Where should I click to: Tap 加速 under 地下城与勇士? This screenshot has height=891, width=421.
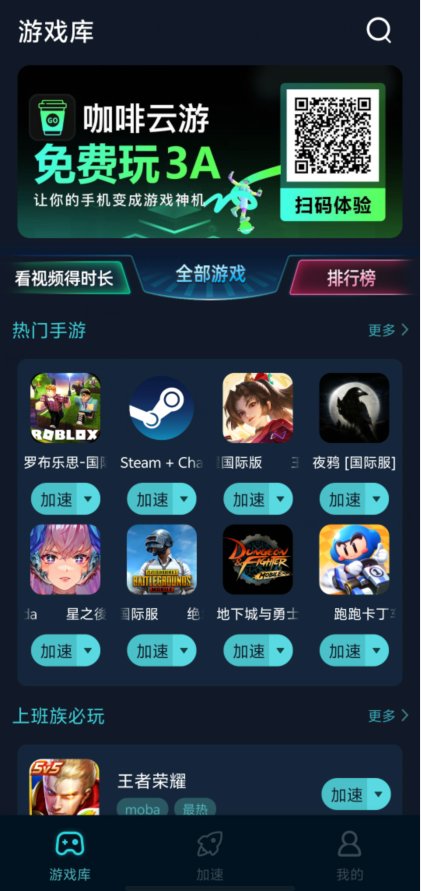(248, 650)
